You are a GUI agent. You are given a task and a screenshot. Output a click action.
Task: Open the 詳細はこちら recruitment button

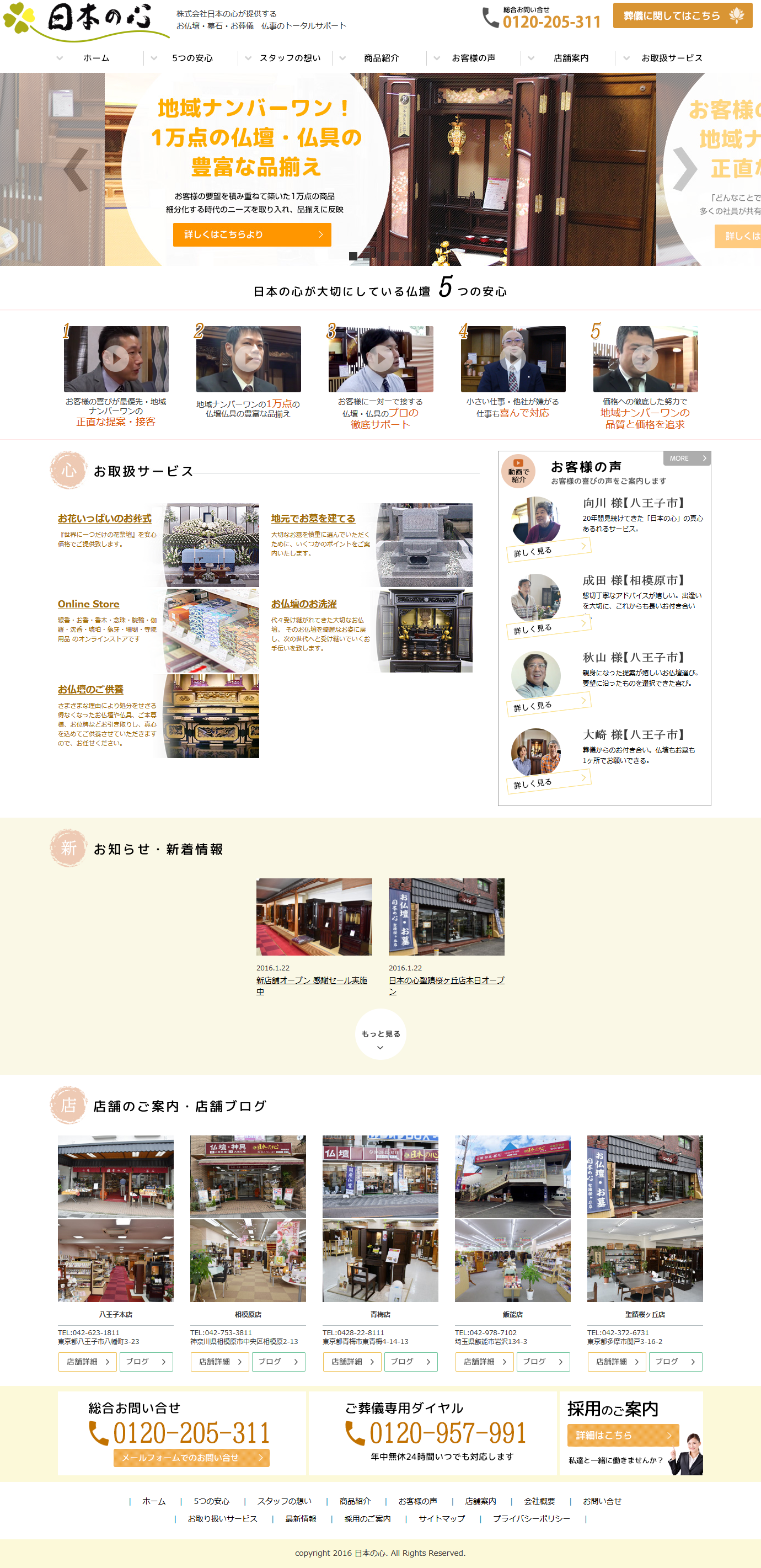623,1435
